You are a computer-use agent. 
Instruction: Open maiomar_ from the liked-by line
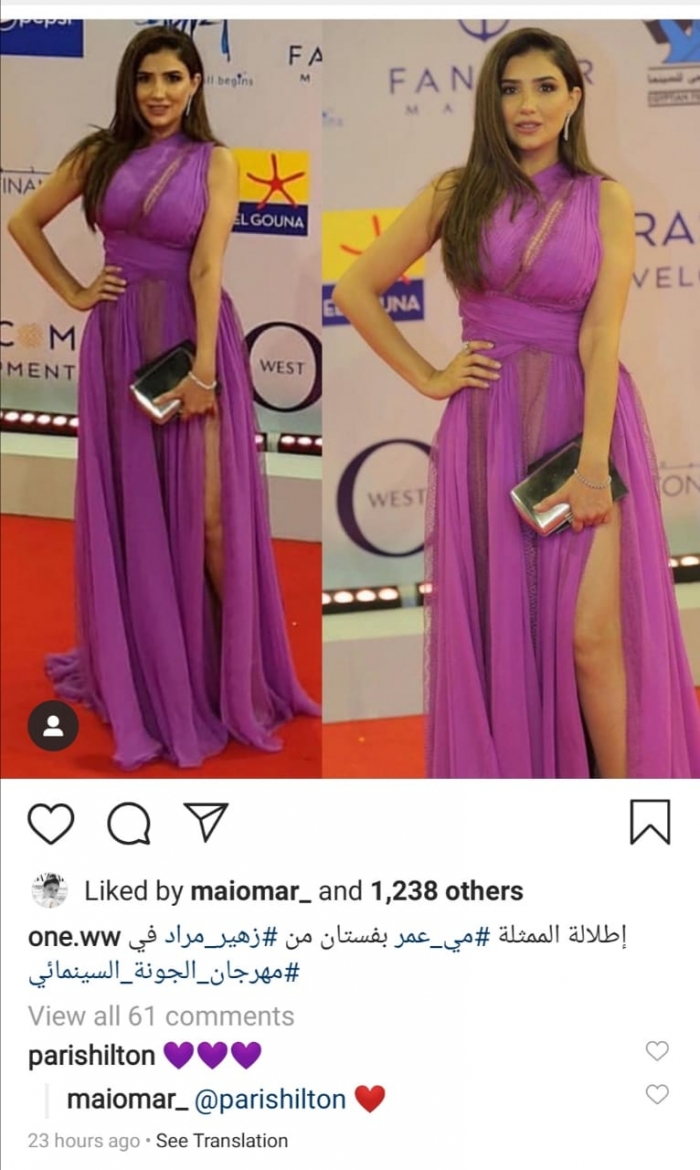click(x=257, y=891)
